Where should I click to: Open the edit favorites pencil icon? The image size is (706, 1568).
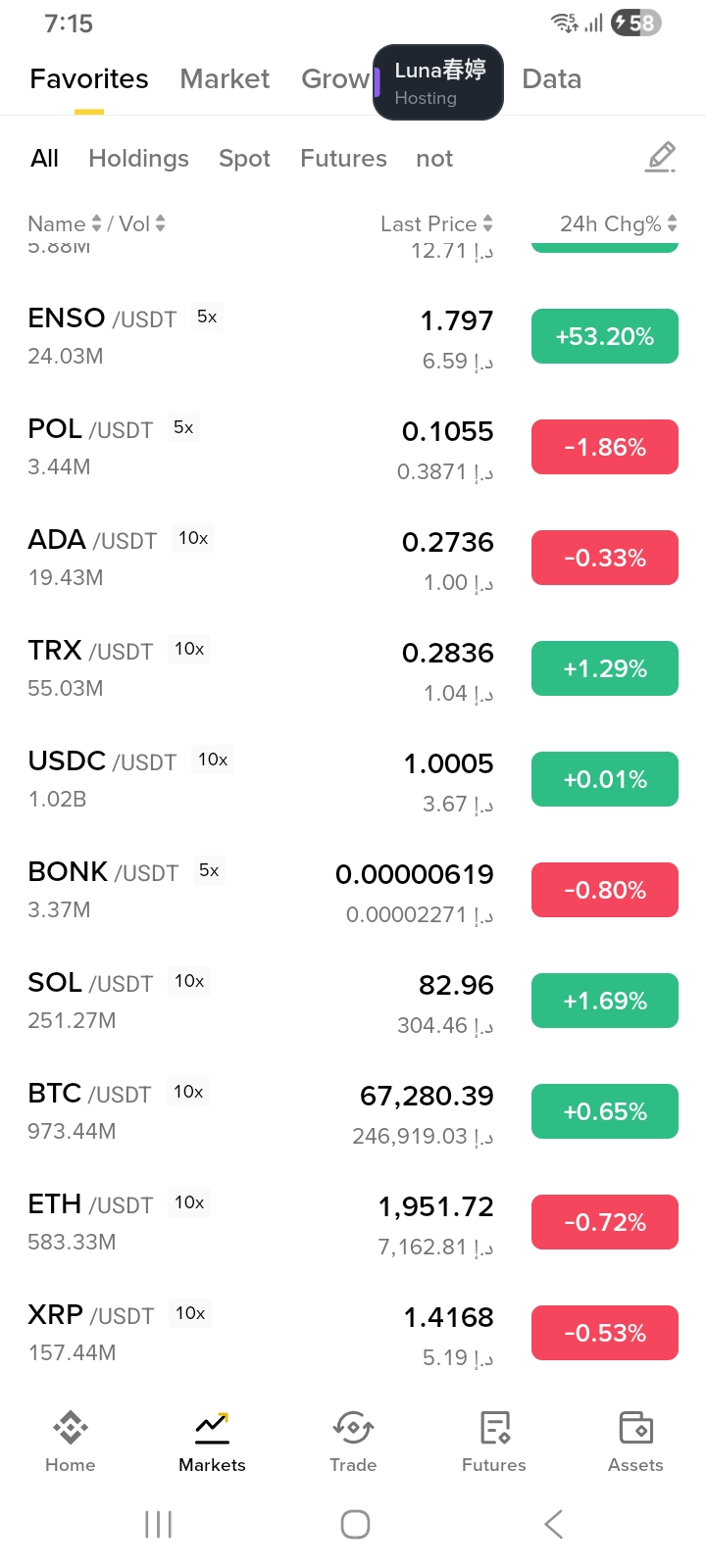pos(661,157)
